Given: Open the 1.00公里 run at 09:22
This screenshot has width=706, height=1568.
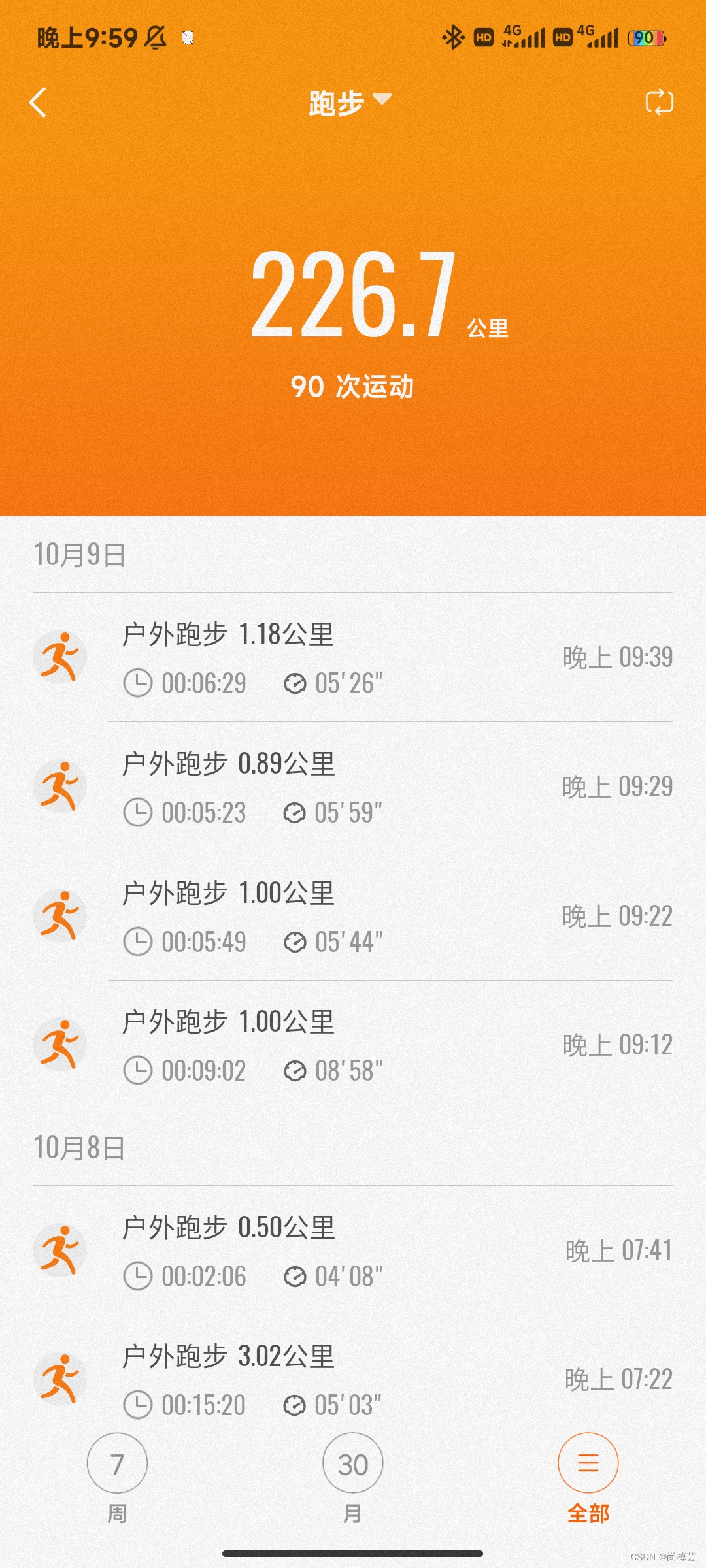Looking at the screenshot, I should pyautogui.click(x=353, y=916).
